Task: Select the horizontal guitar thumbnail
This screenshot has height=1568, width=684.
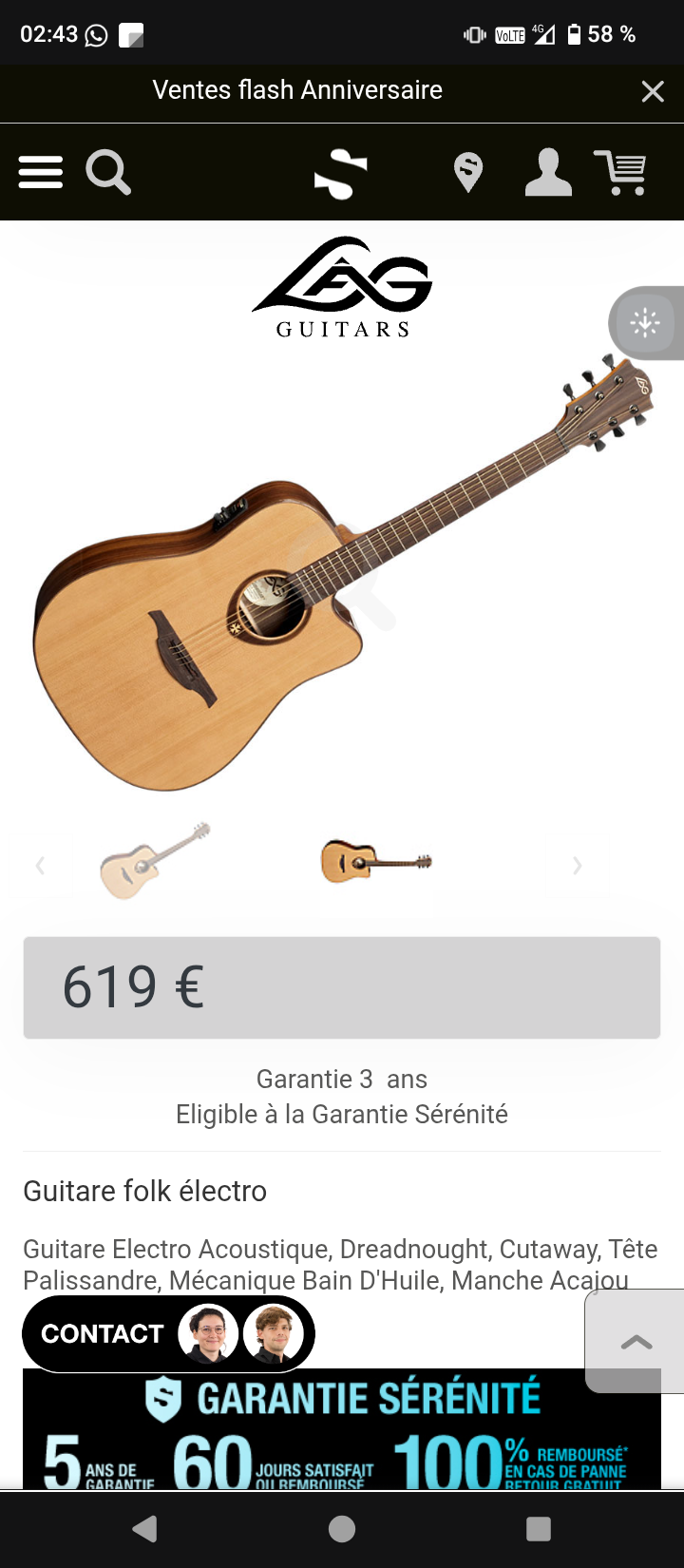Action: [x=376, y=862]
